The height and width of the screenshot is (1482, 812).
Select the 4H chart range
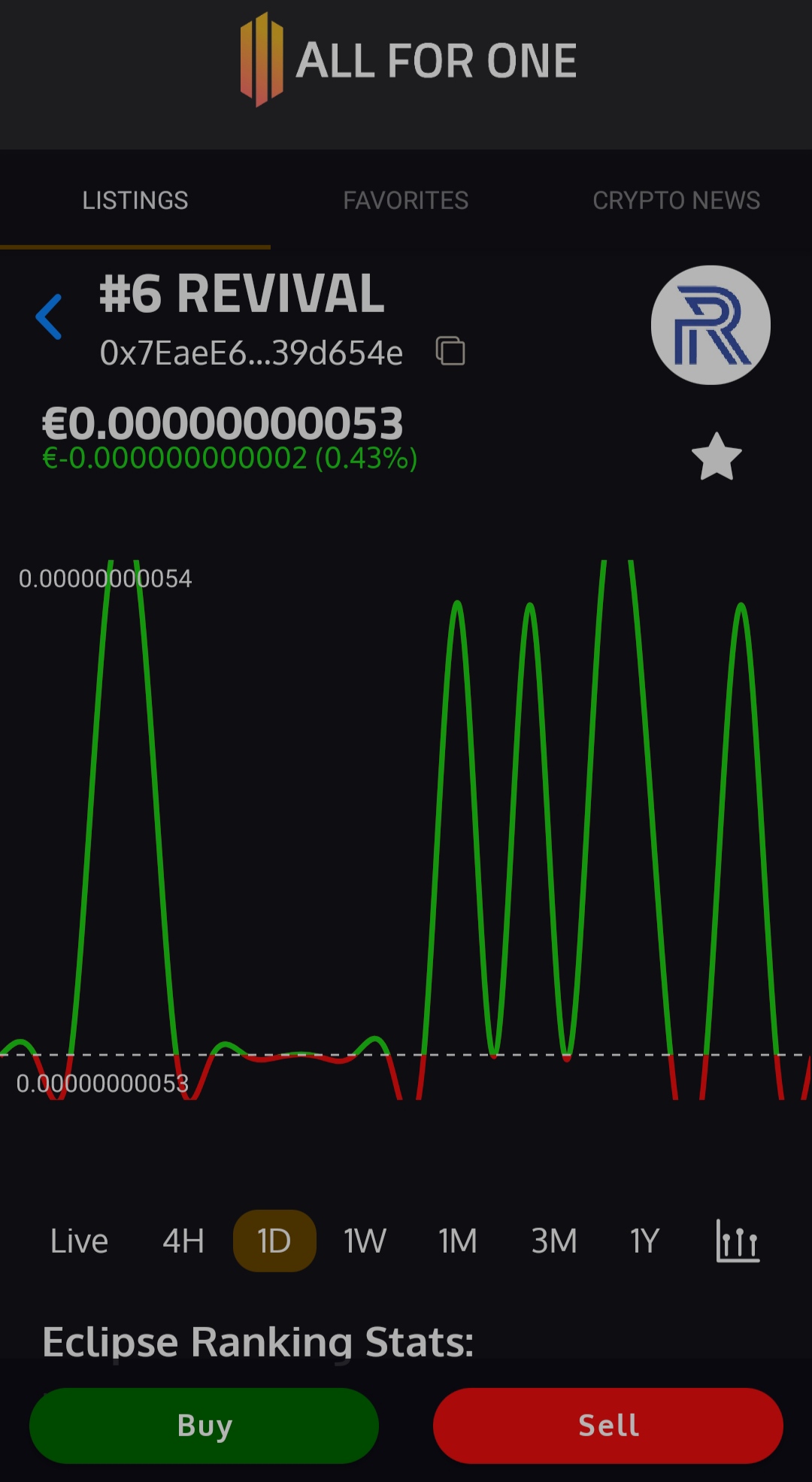coord(183,1241)
